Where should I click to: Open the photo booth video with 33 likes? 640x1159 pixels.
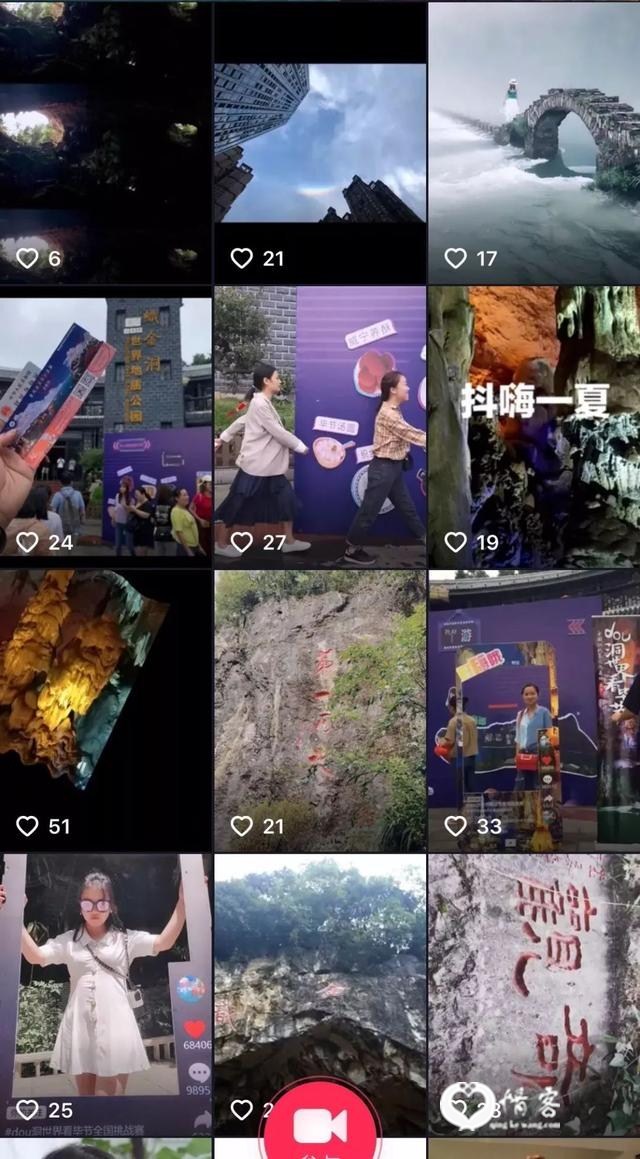click(534, 708)
